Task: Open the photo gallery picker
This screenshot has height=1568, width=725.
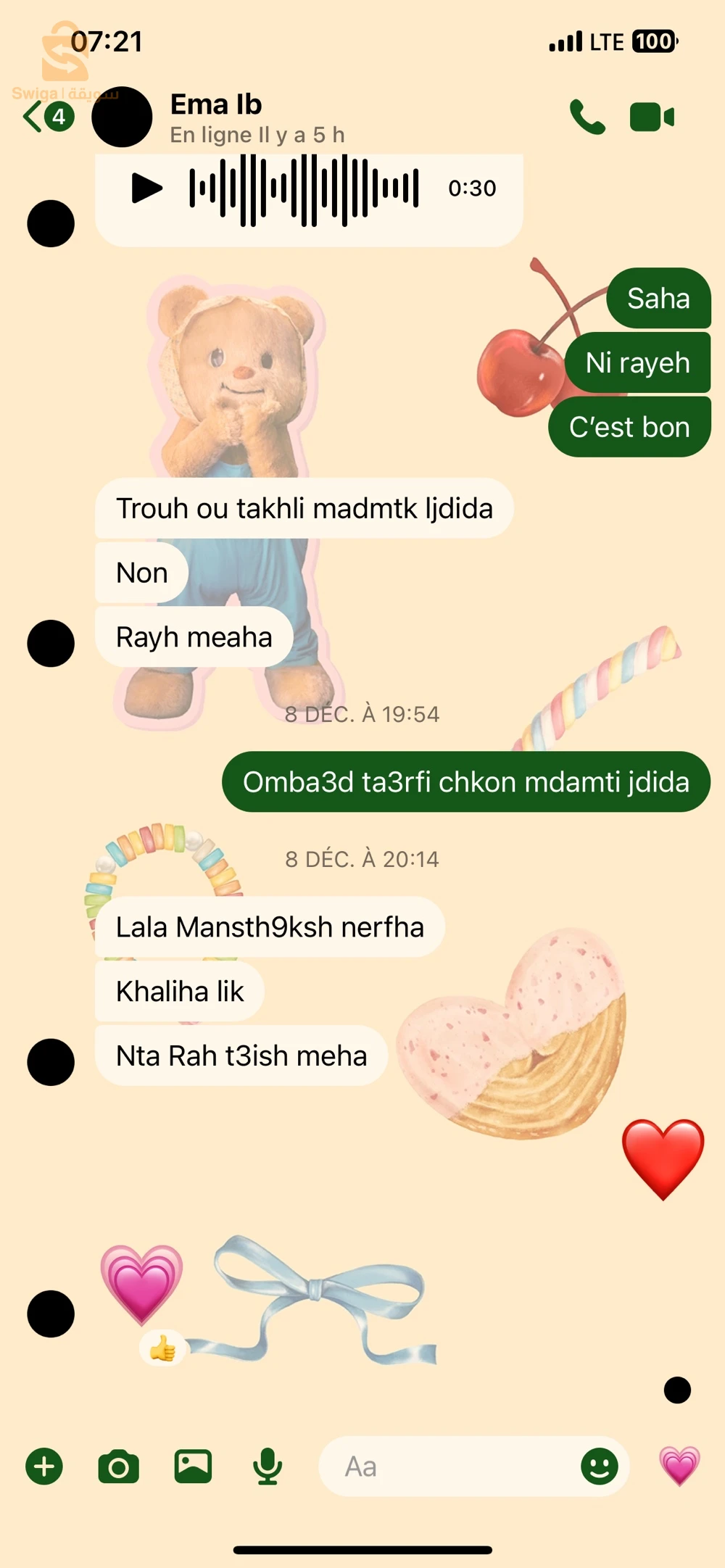Action: [x=193, y=1467]
